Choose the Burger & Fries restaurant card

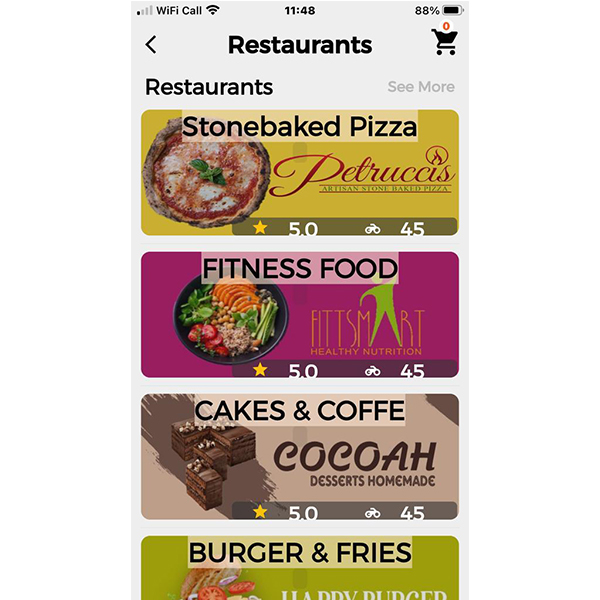[x=300, y=568]
